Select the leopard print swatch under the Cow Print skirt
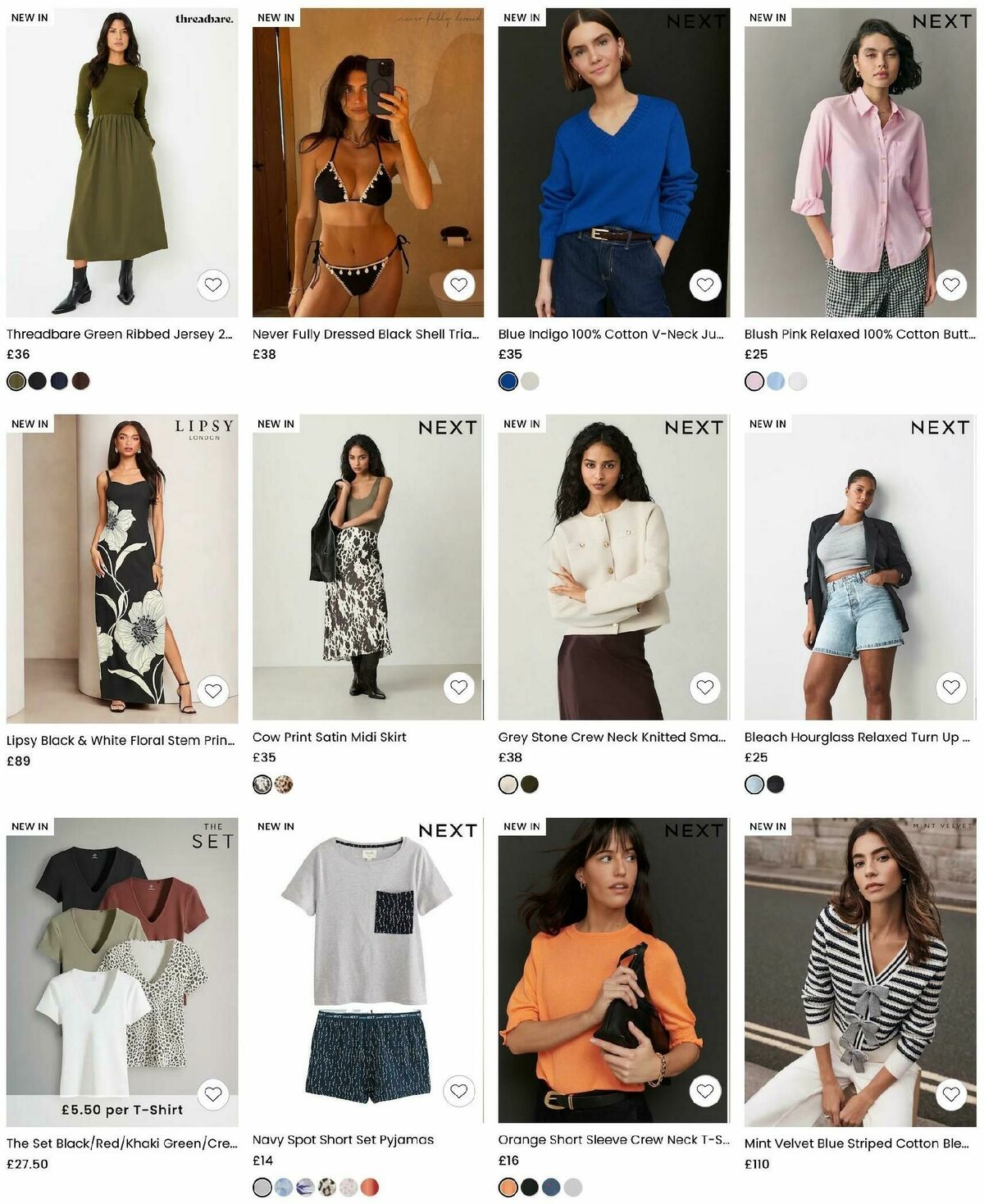Screen dimensions: 984x1204 (x=283, y=784)
